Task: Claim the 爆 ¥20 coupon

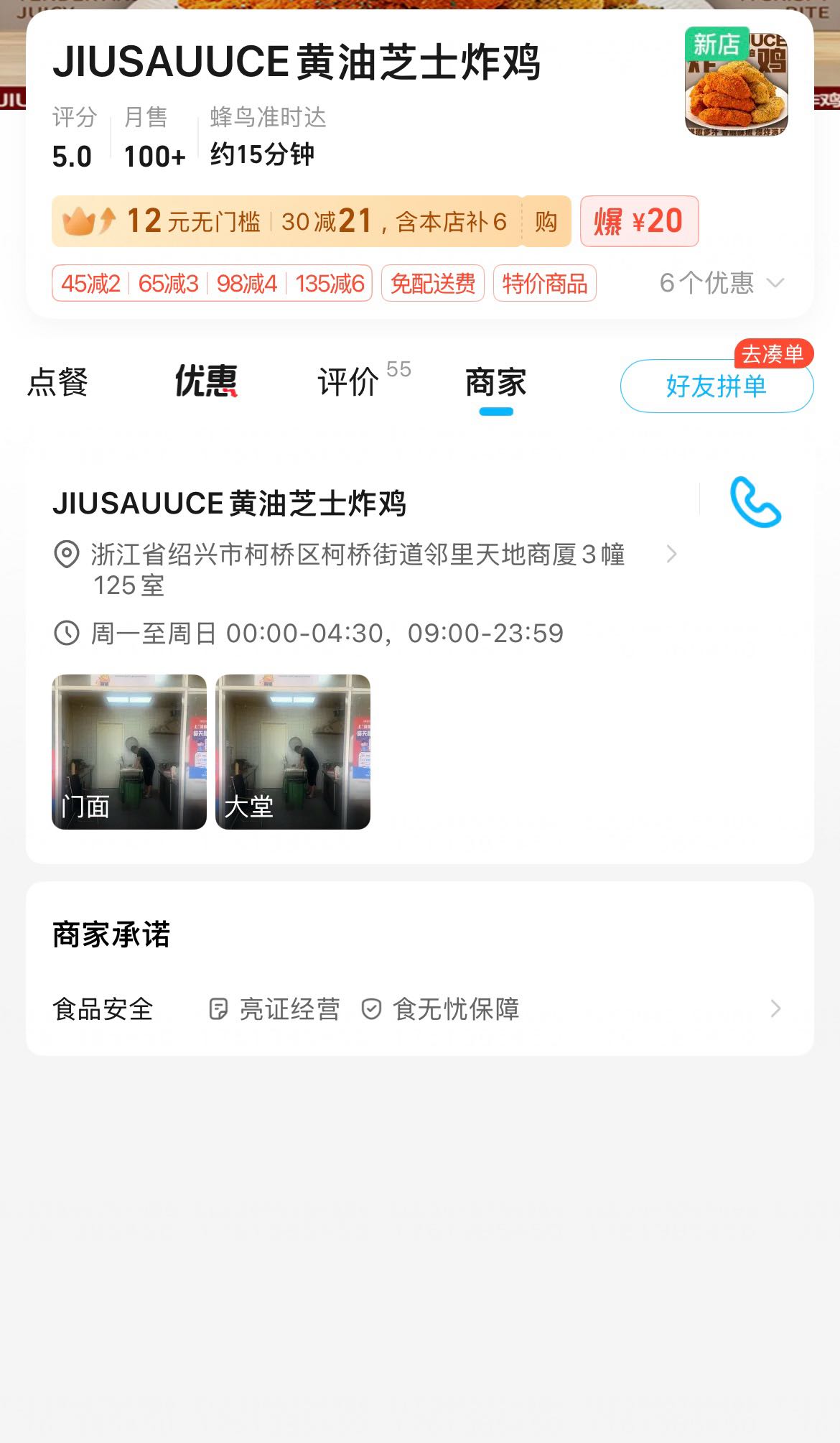Action: [x=639, y=221]
